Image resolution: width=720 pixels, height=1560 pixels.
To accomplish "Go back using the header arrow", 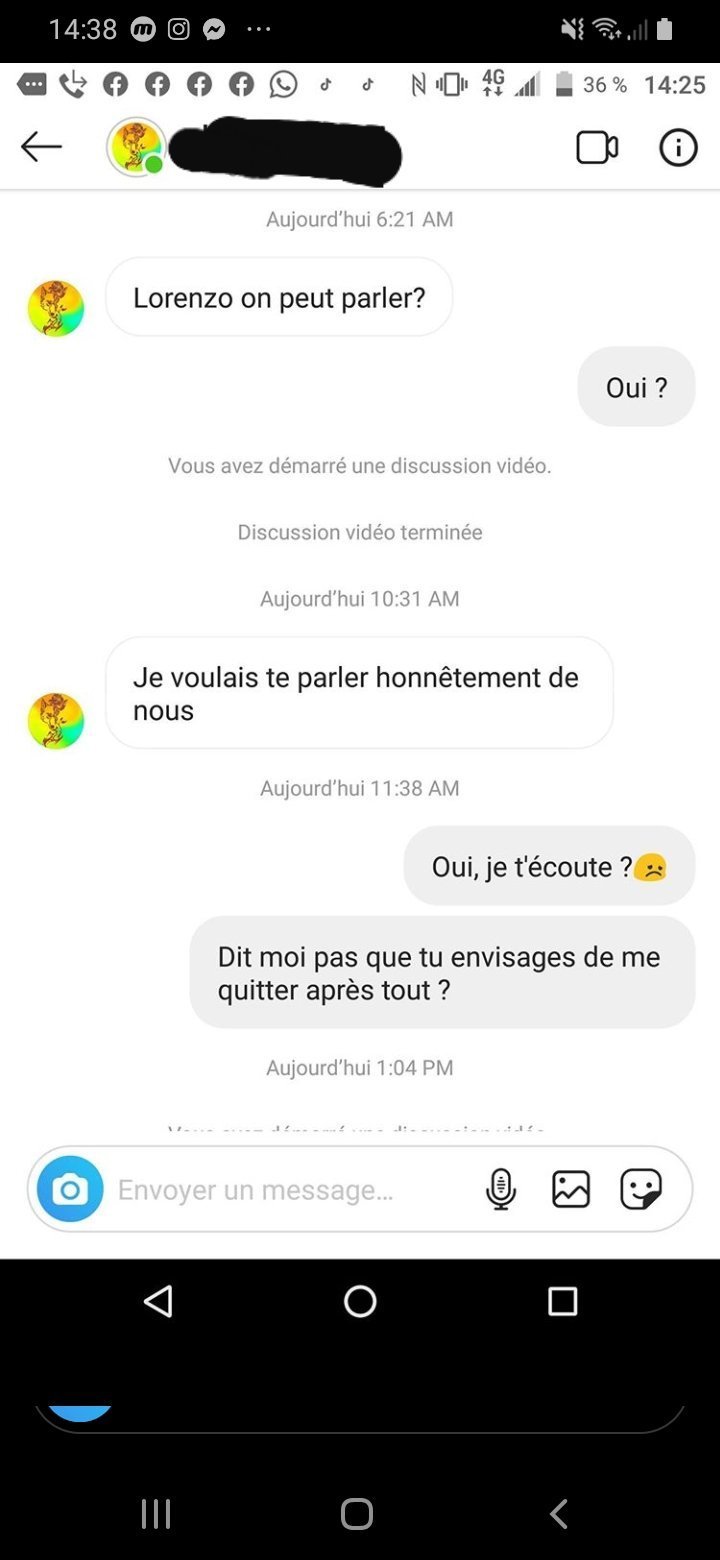I will tap(41, 147).
